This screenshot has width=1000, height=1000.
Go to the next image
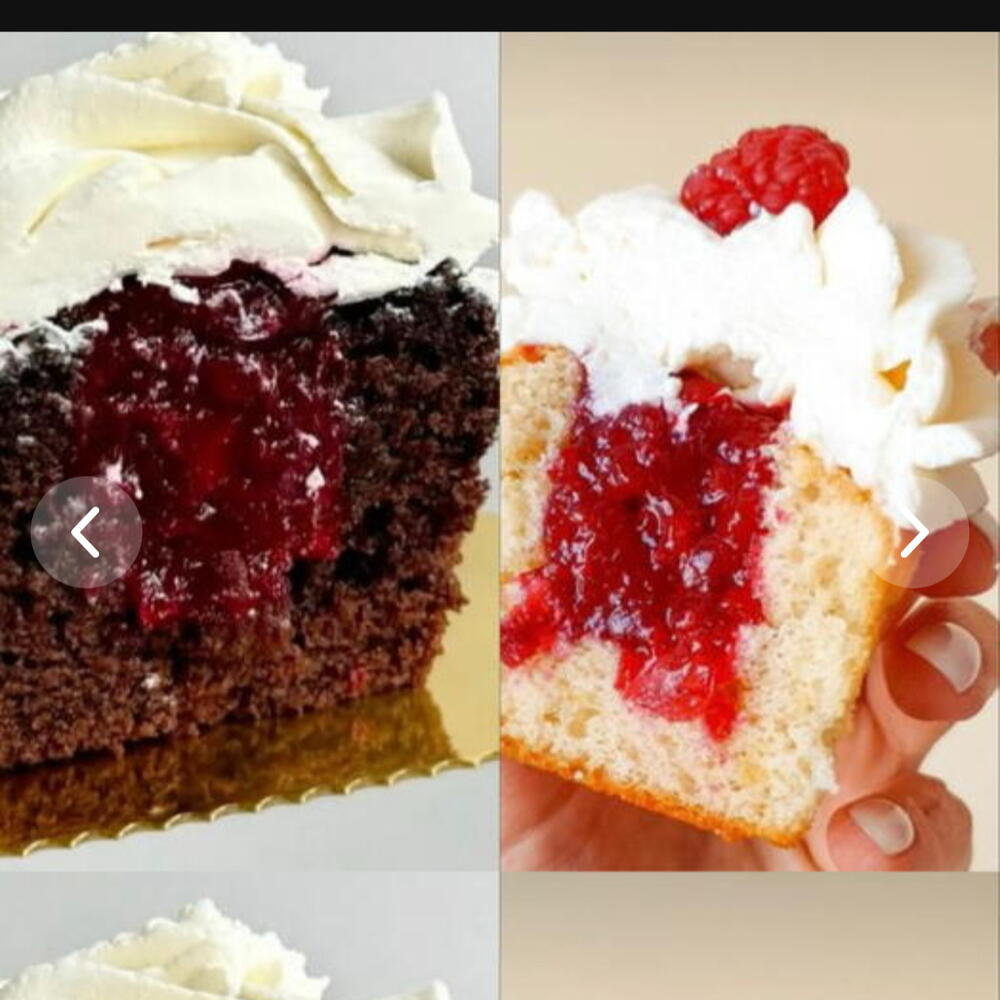pos(915,532)
